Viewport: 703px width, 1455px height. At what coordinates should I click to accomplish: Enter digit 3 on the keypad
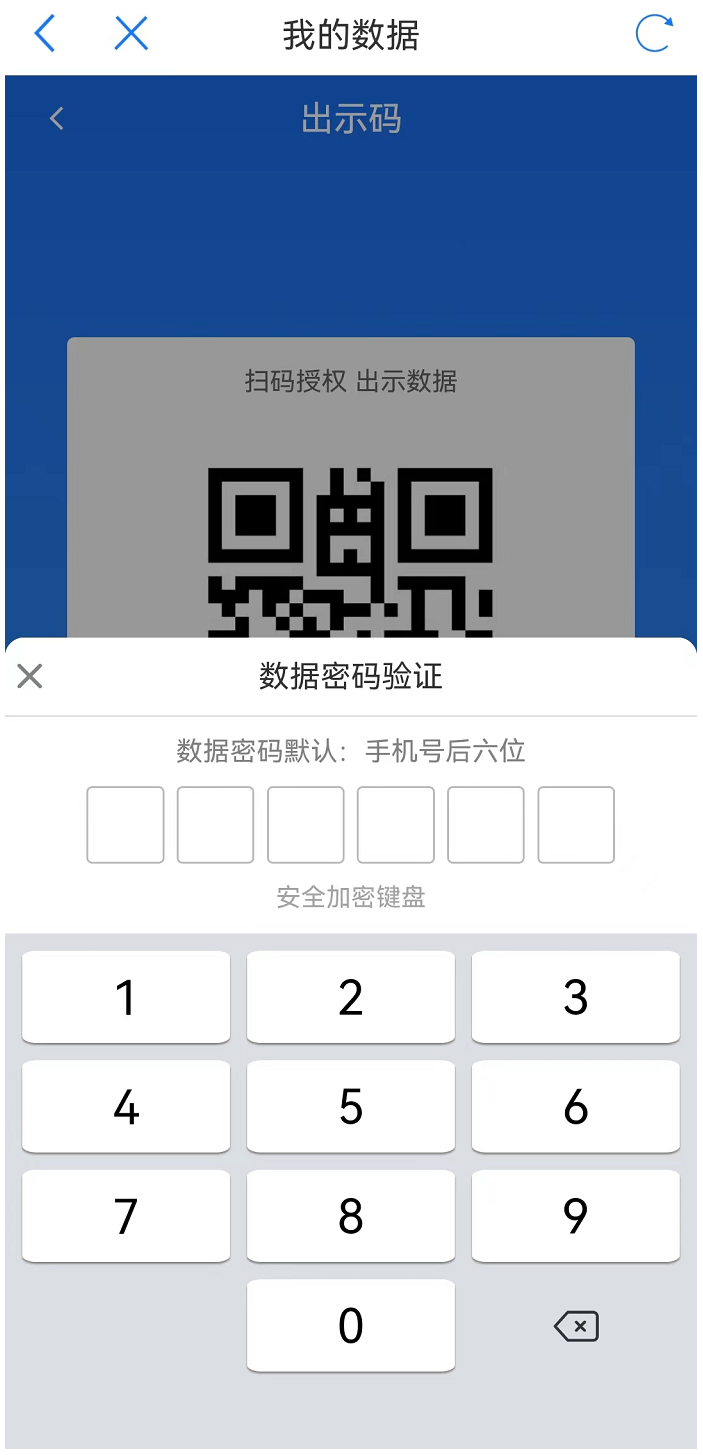tap(576, 997)
